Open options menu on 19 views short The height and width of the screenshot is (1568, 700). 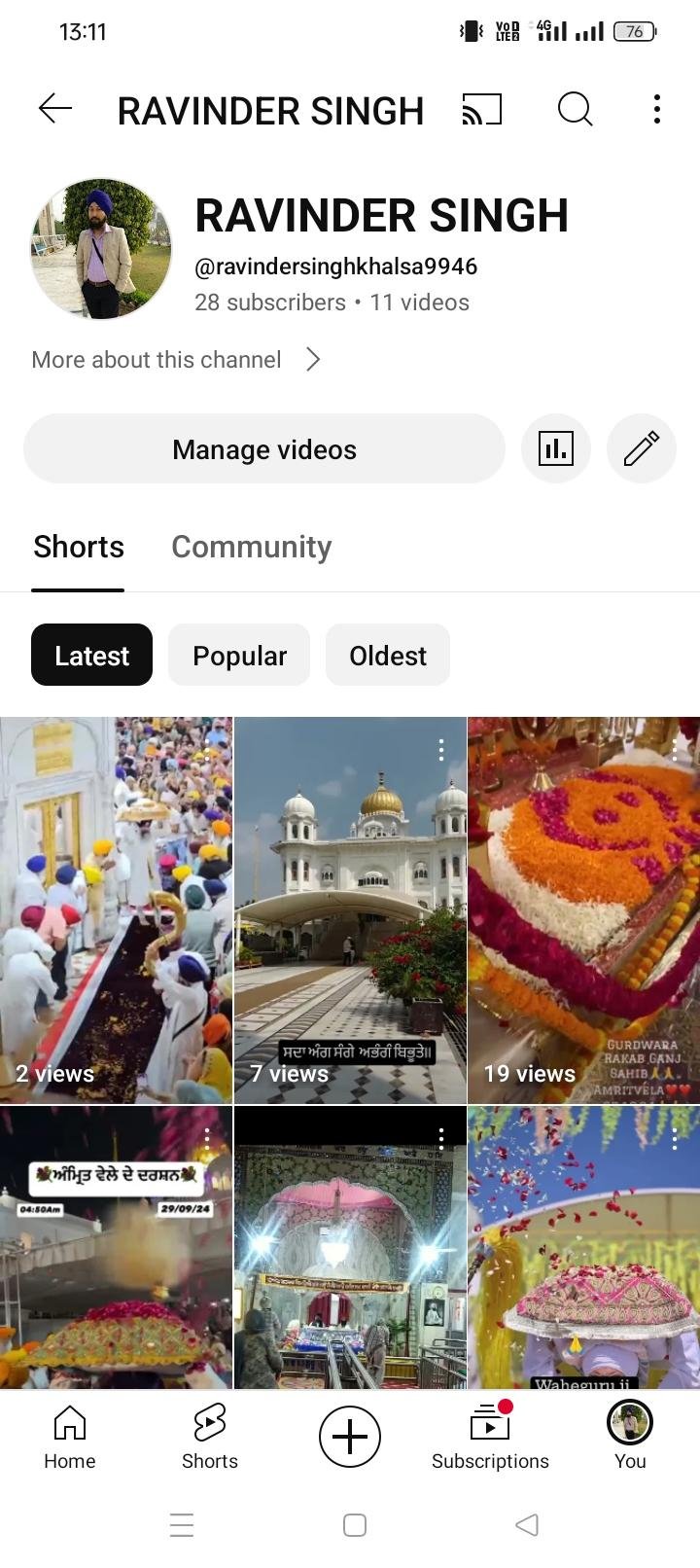pos(674,750)
